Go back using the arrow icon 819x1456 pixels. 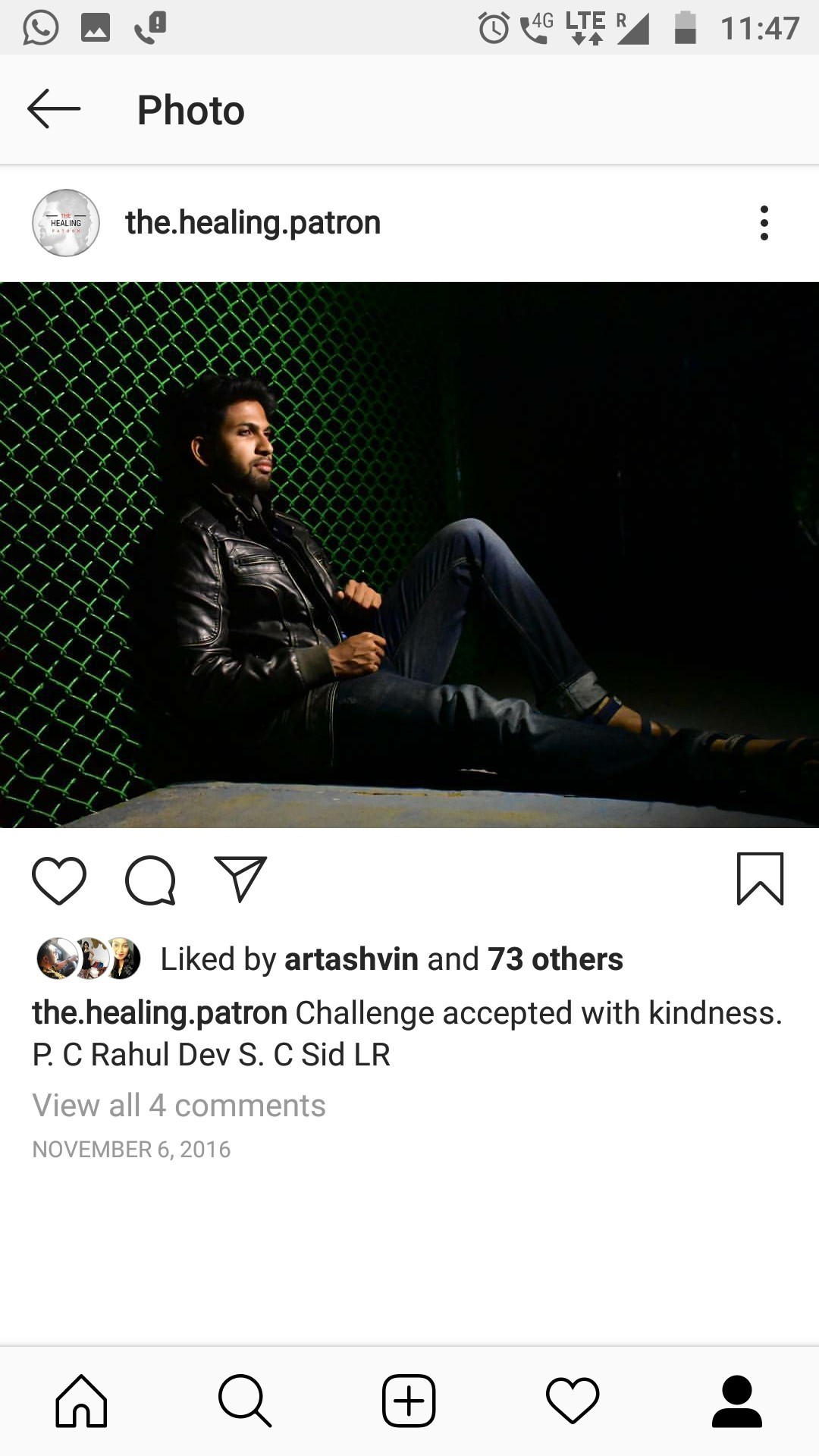[54, 109]
